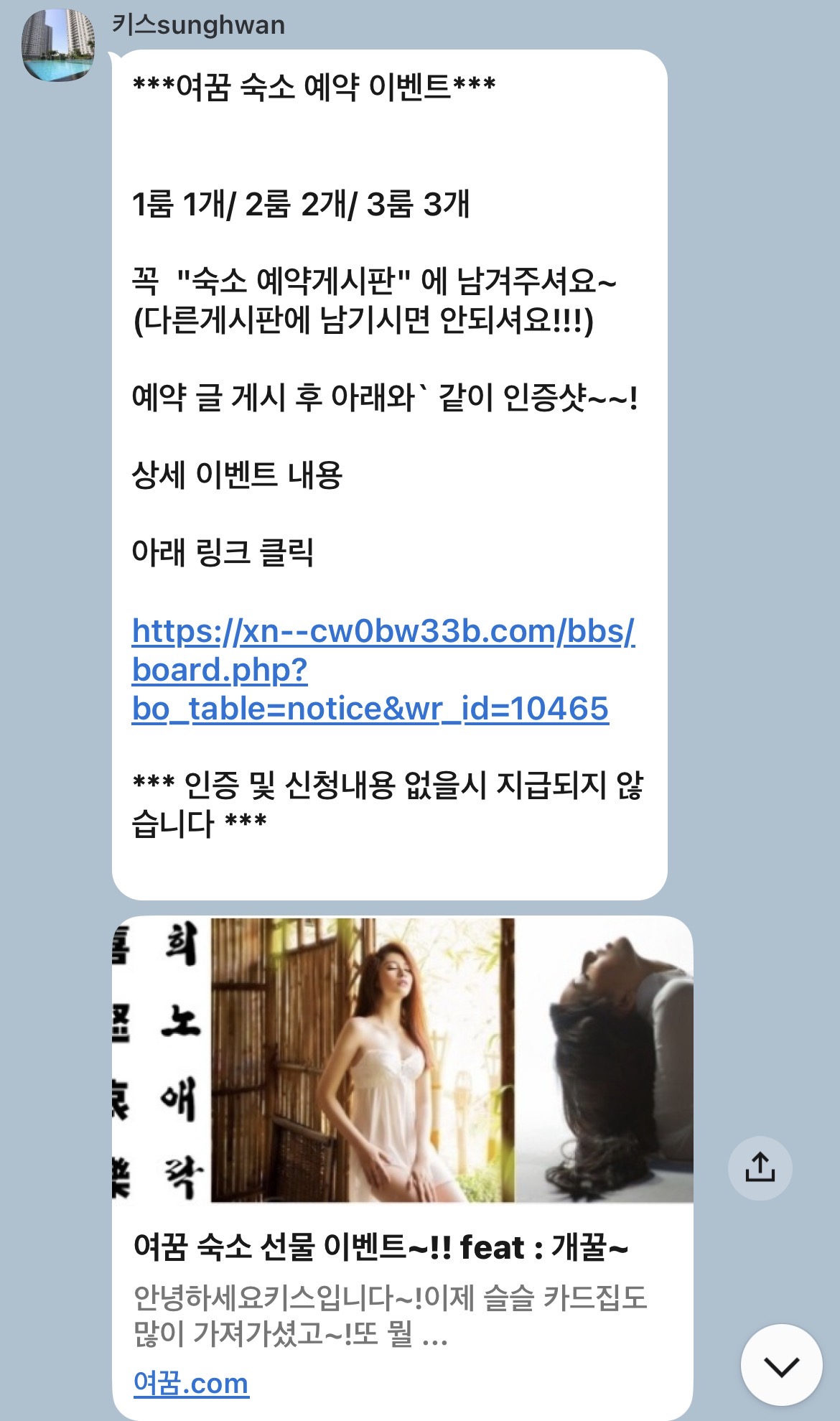Viewport: 840px width, 1421px height.
Task: Jump to the latest messages
Action: tap(781, 1365)
